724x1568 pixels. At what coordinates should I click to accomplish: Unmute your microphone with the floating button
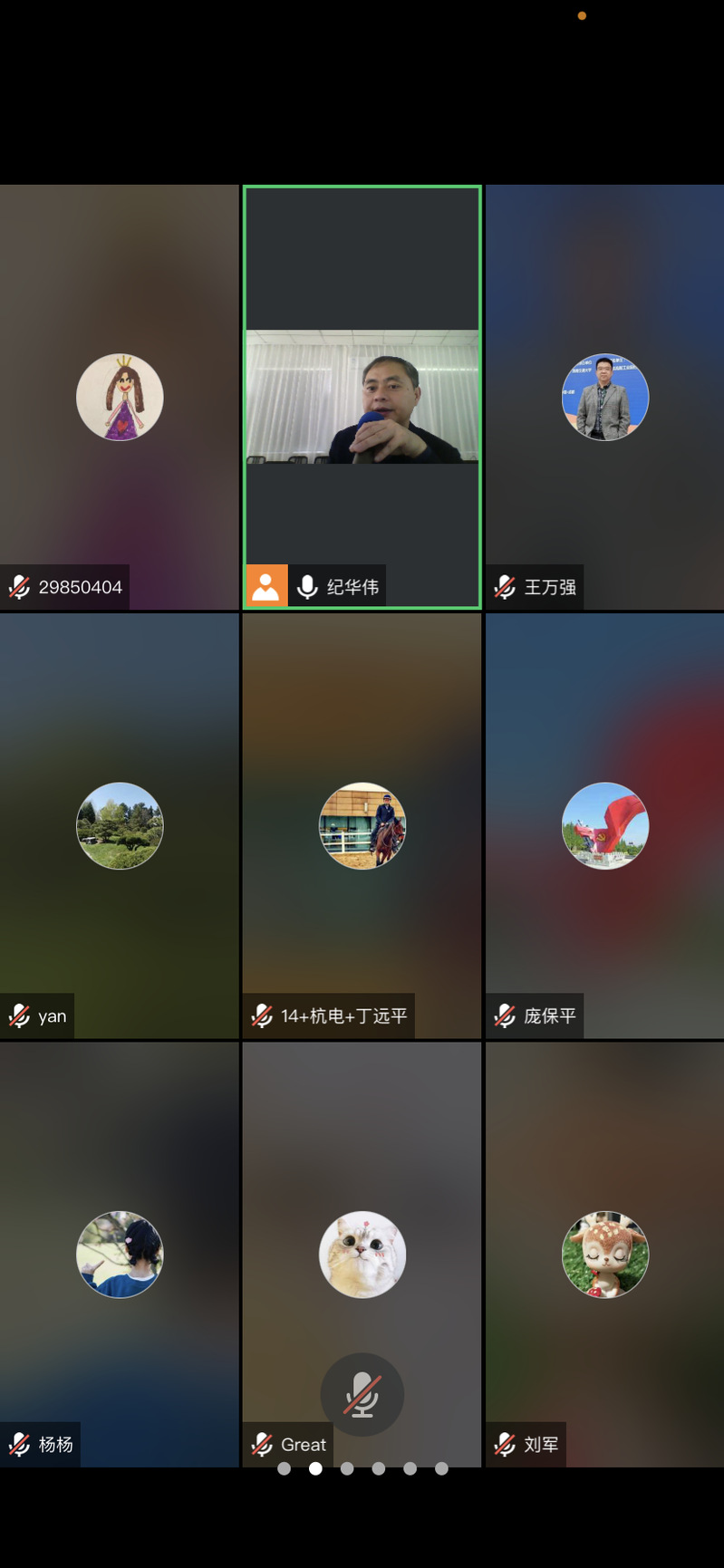(362, 1394)
